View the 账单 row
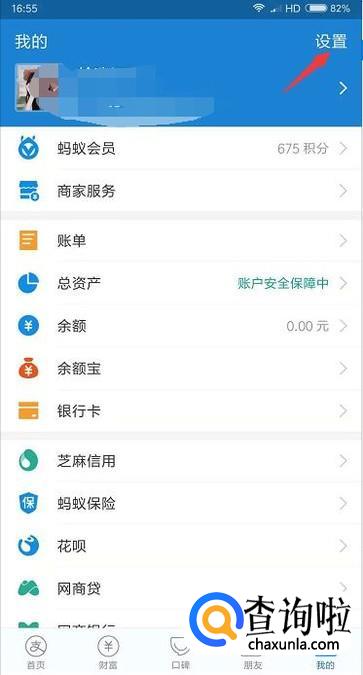 [181, 241]
